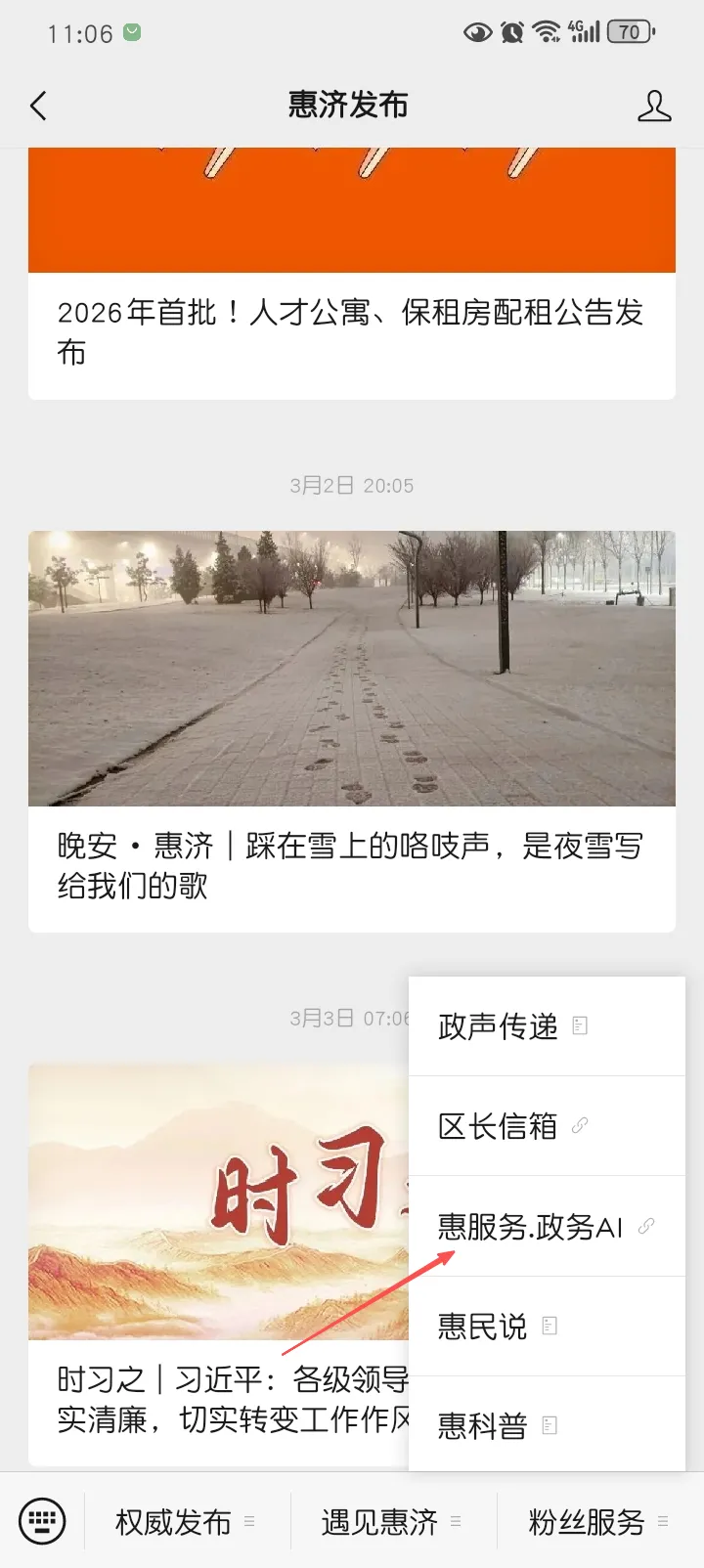704x1568 pixels.
Task: Go back from 惠济发布
Action: (x=39, y=106)
